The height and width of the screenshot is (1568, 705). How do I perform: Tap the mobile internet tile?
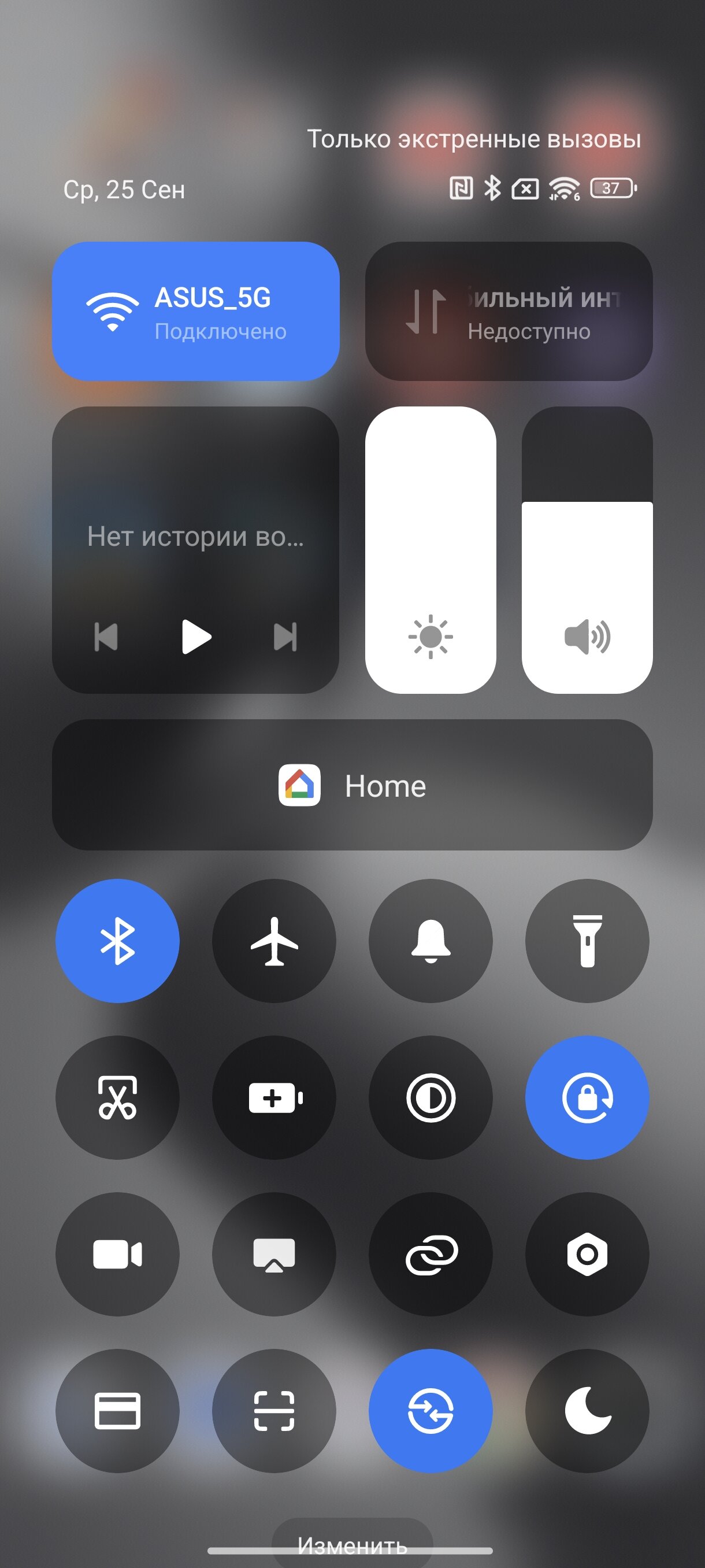coord(509,311)
